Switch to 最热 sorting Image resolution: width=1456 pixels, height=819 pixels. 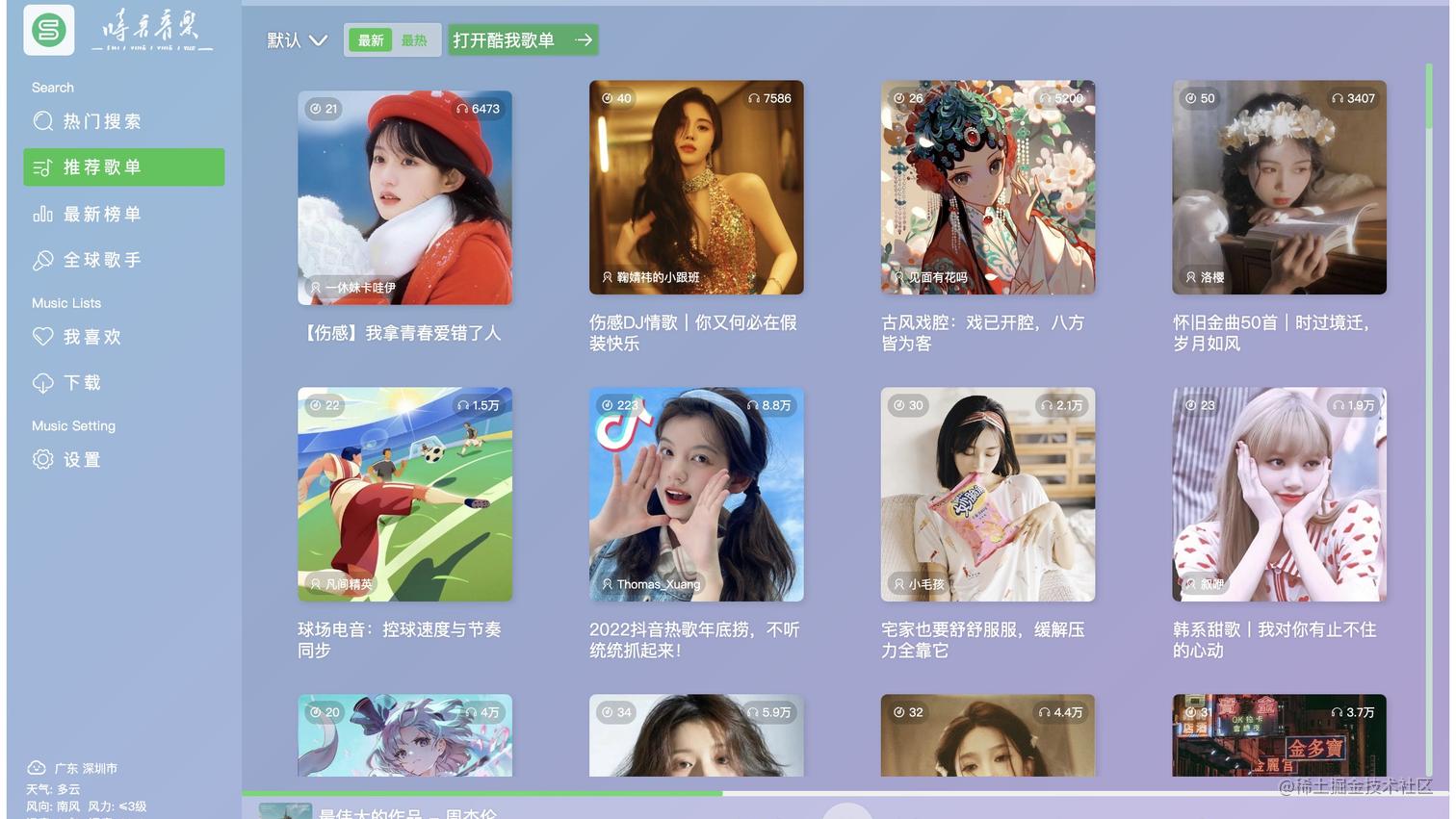pyautogui.click(x=414, y=40)
